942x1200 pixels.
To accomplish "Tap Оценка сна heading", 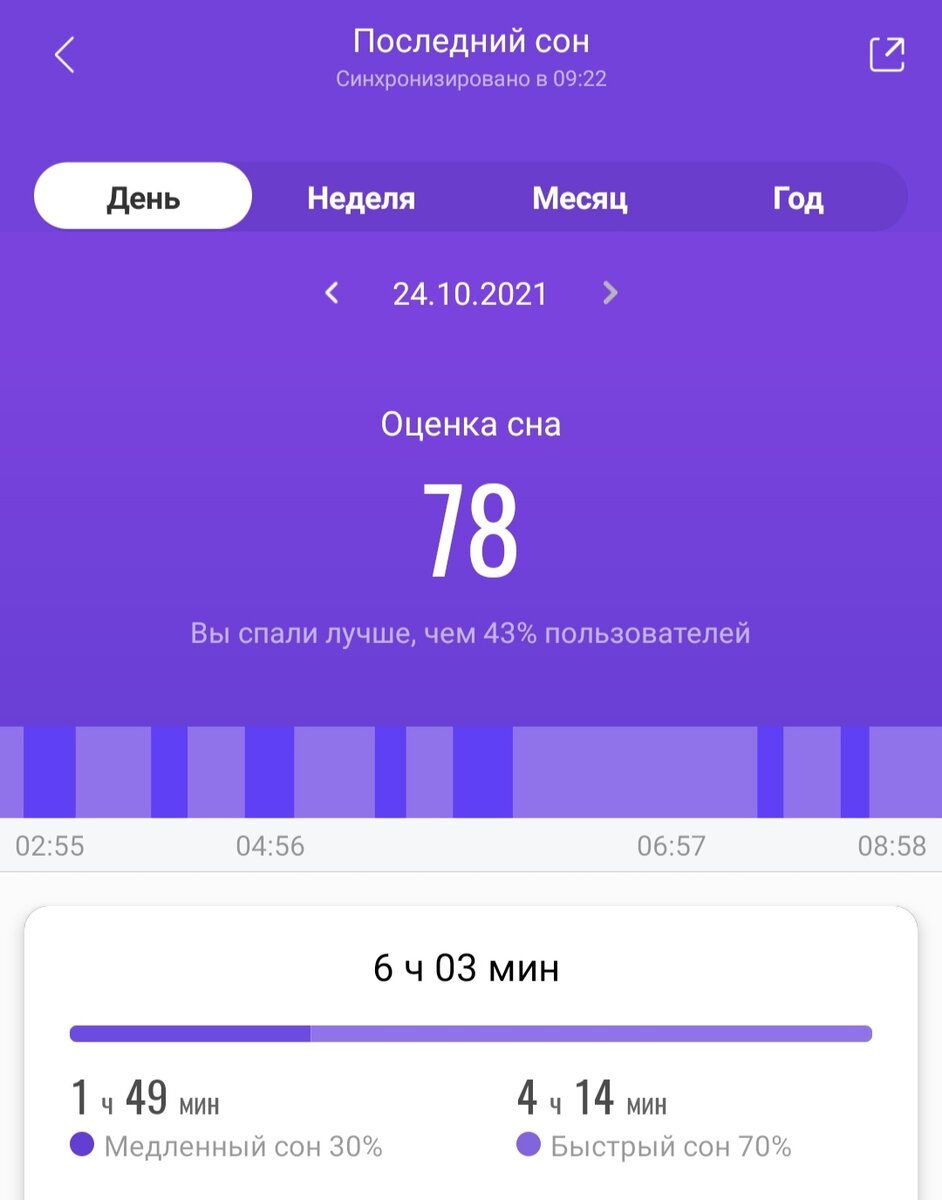I will 470,424.
